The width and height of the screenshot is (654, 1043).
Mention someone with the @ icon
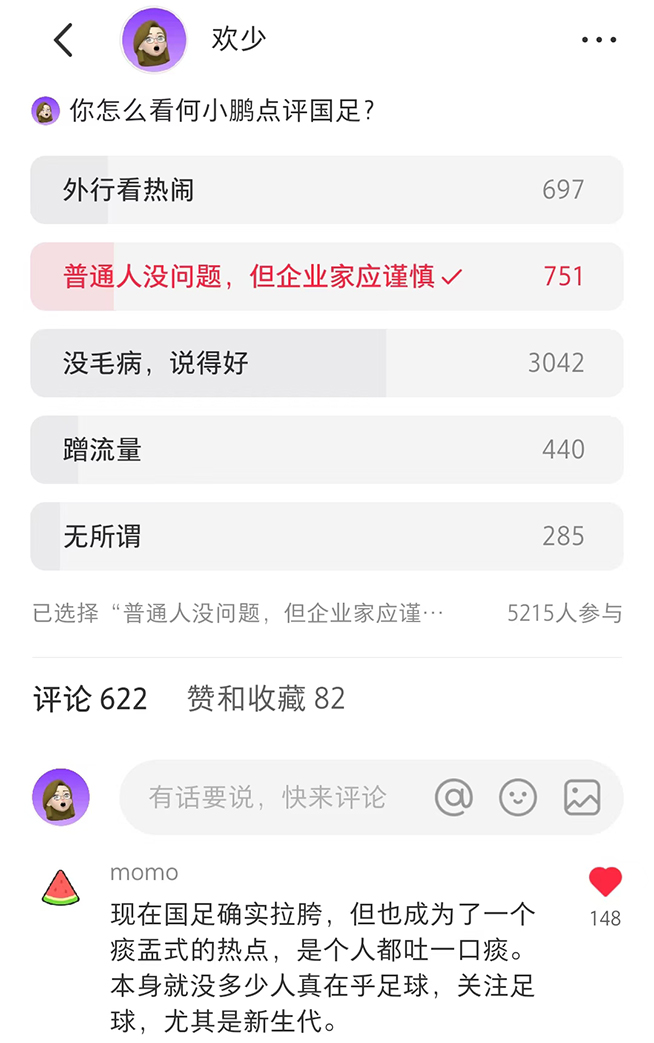(x=454, y=797)
